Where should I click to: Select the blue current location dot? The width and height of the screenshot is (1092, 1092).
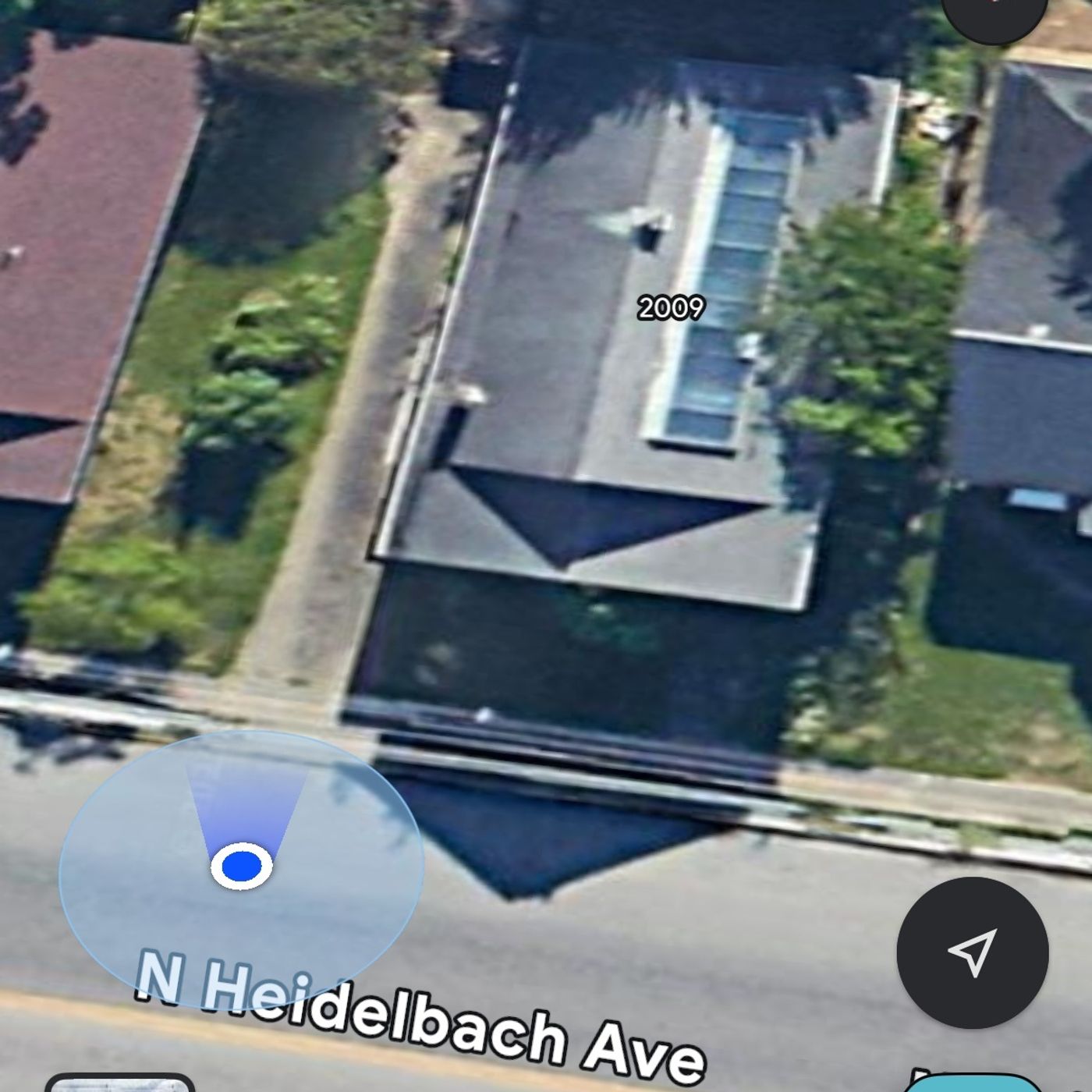[241, 866]
